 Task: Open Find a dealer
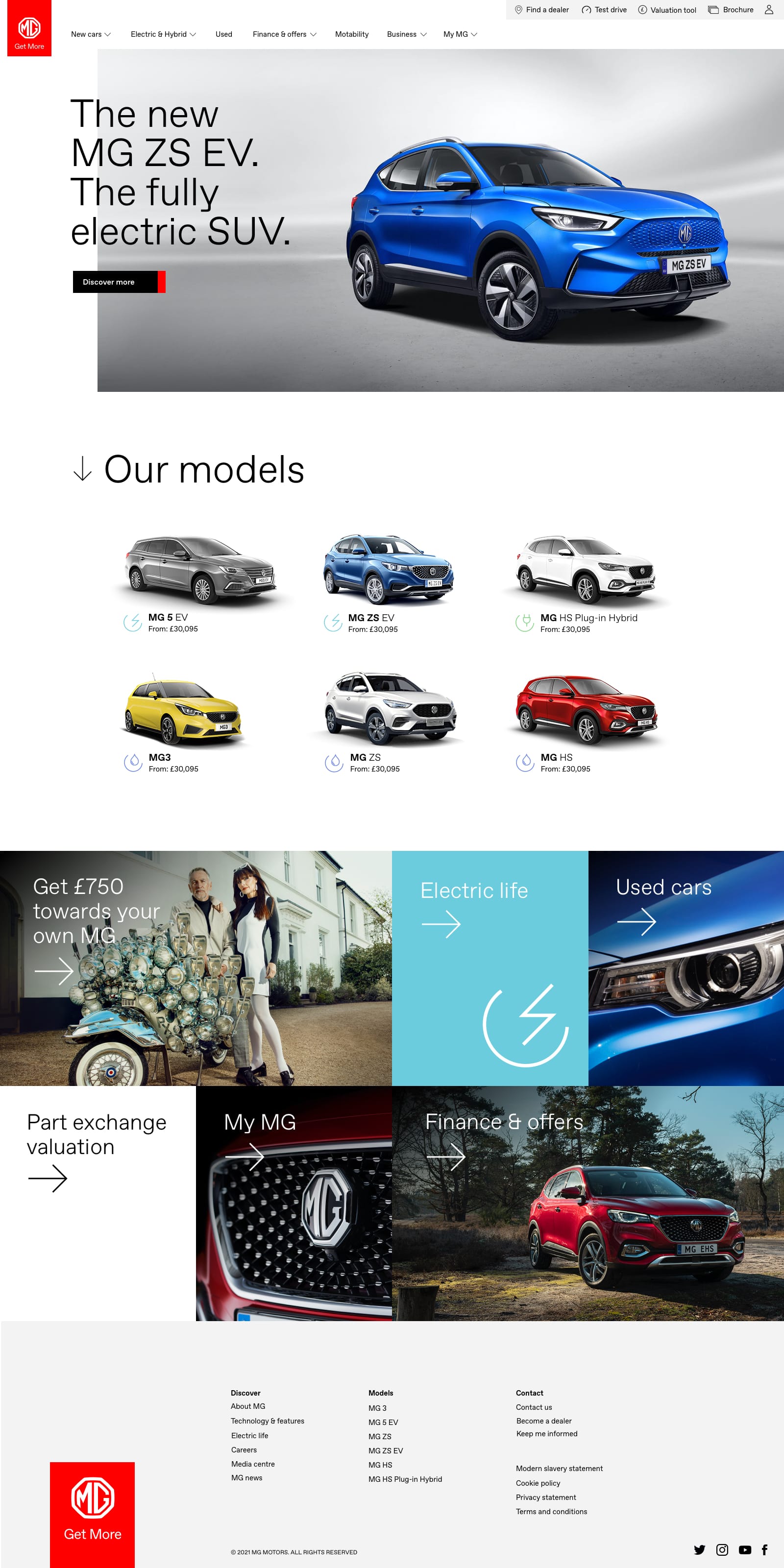(542, 10)
